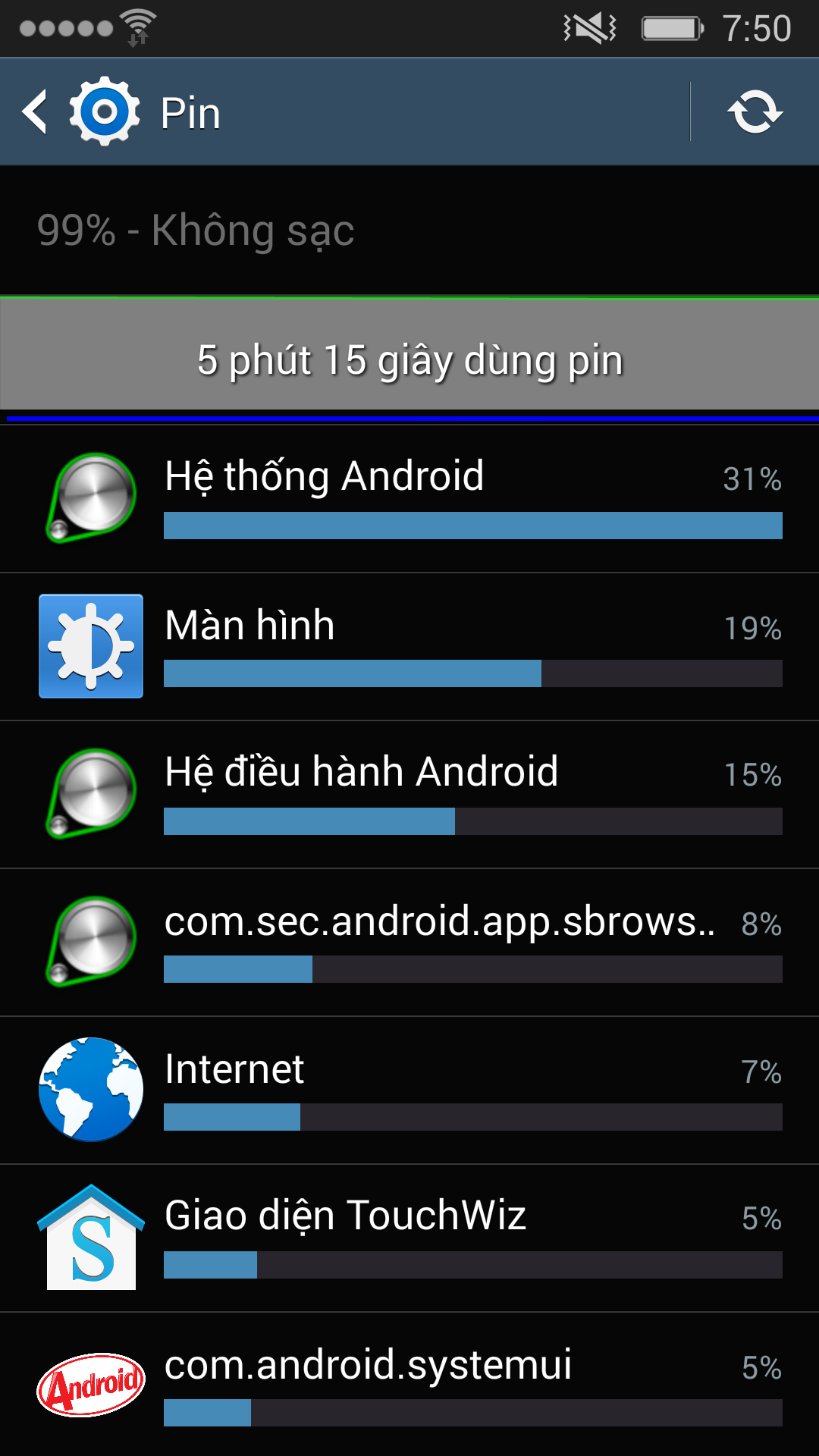This screenshot has width=819, height=1456.
Task: Open Hệ điều hành Android usage details
Action: [409, 795]
